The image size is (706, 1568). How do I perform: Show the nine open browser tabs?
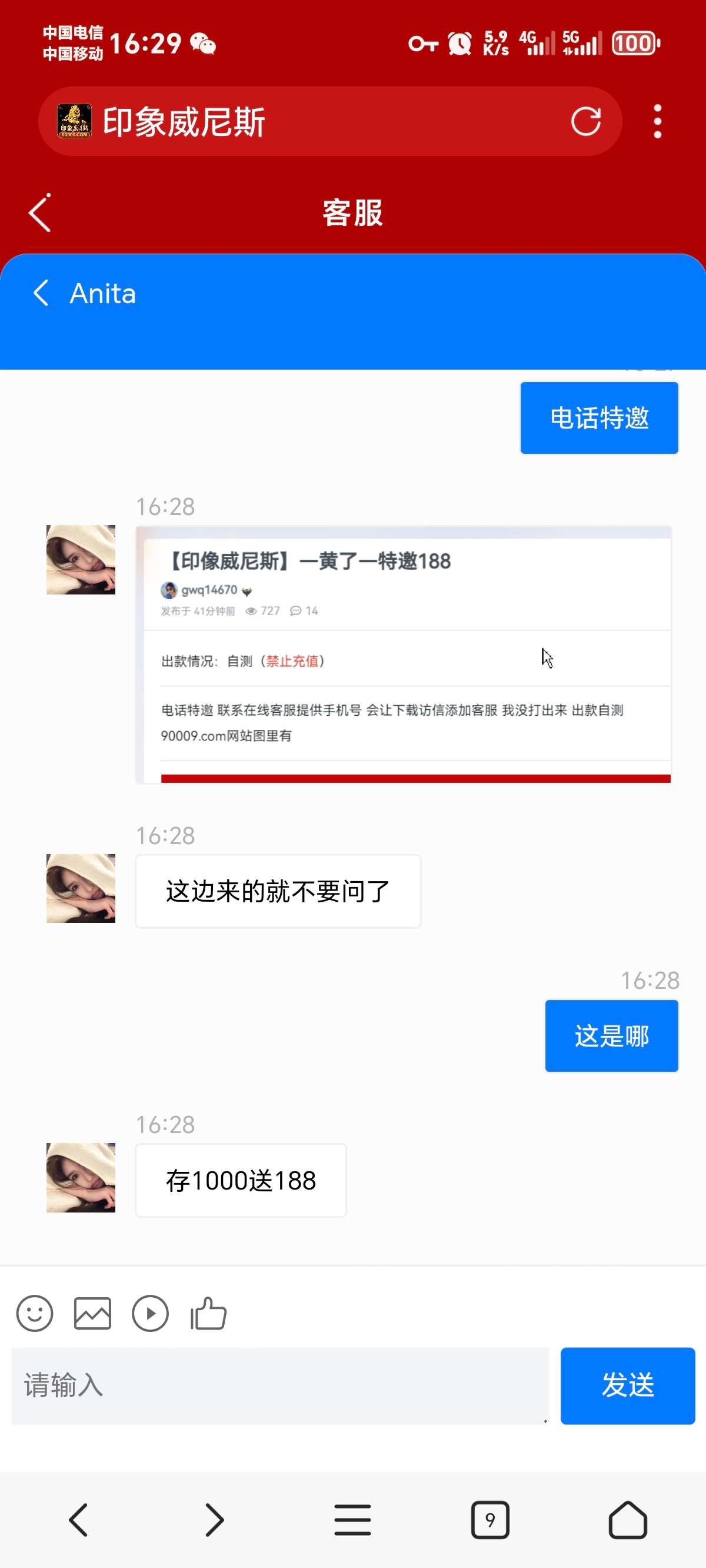pos(490,1519)
